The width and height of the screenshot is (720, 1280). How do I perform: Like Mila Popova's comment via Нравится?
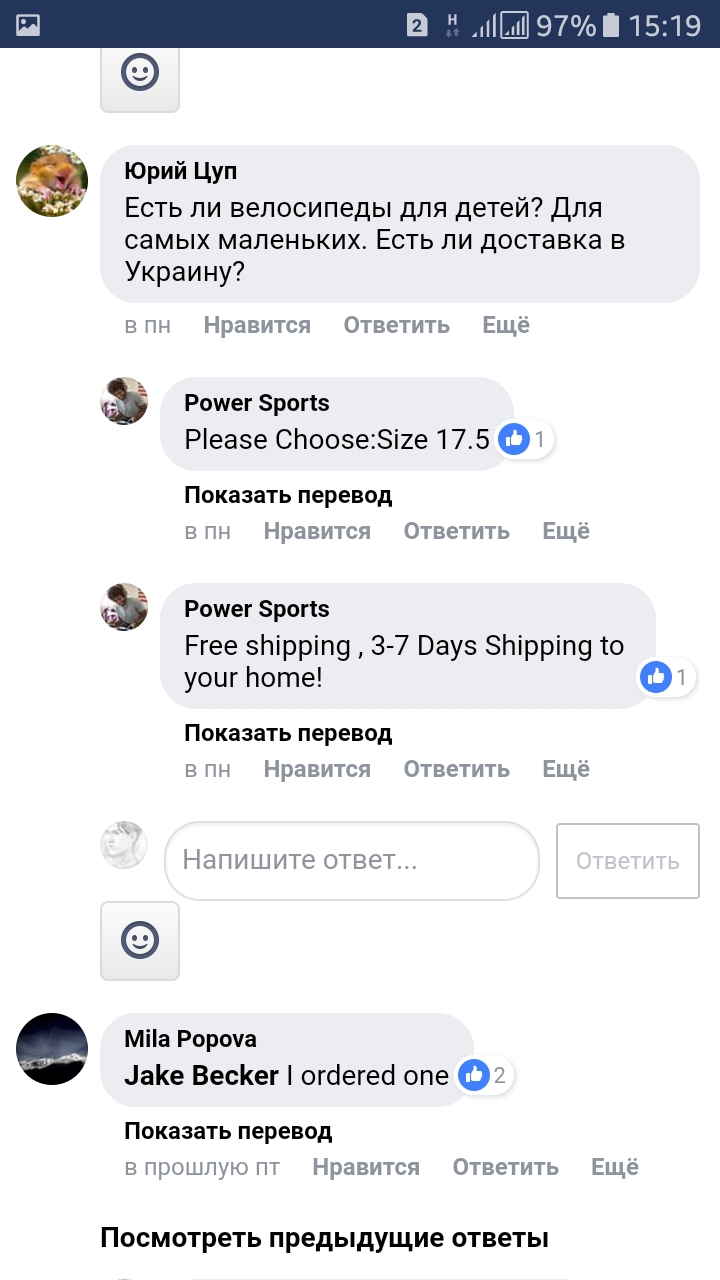(366, 1167)
